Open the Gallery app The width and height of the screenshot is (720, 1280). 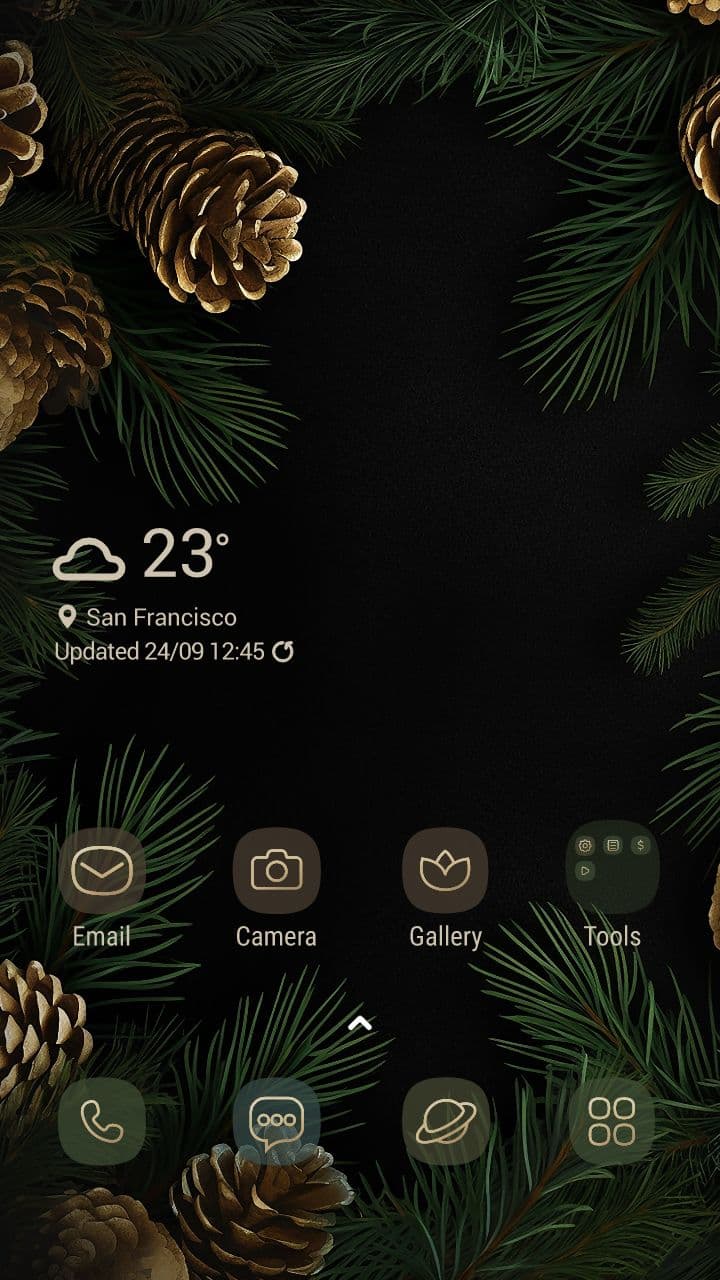445,871
